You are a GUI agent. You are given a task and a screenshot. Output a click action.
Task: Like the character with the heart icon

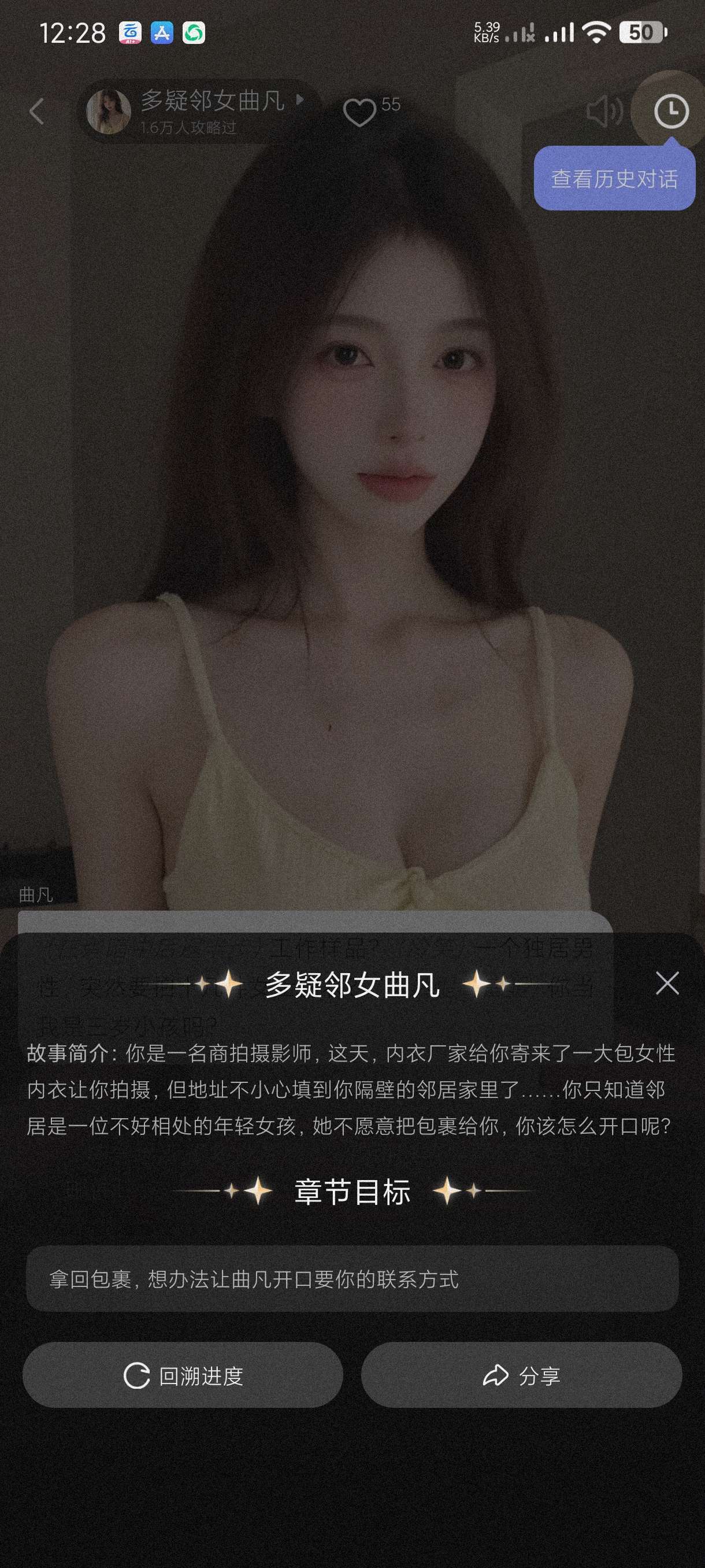pos(359,112)
